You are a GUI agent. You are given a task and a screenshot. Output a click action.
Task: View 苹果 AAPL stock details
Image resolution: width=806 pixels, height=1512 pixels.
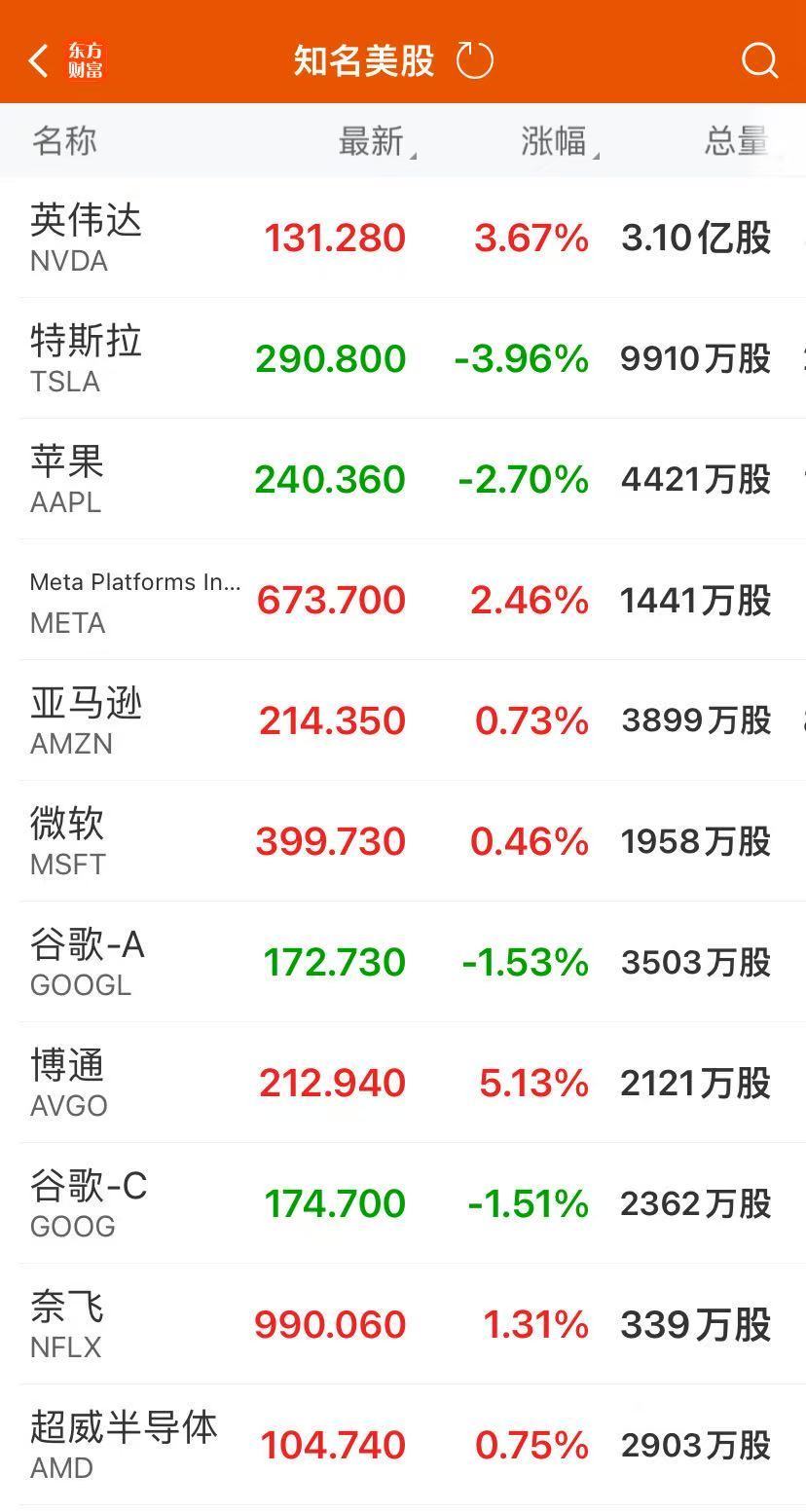pyautogui.click(x=403, y=479)
